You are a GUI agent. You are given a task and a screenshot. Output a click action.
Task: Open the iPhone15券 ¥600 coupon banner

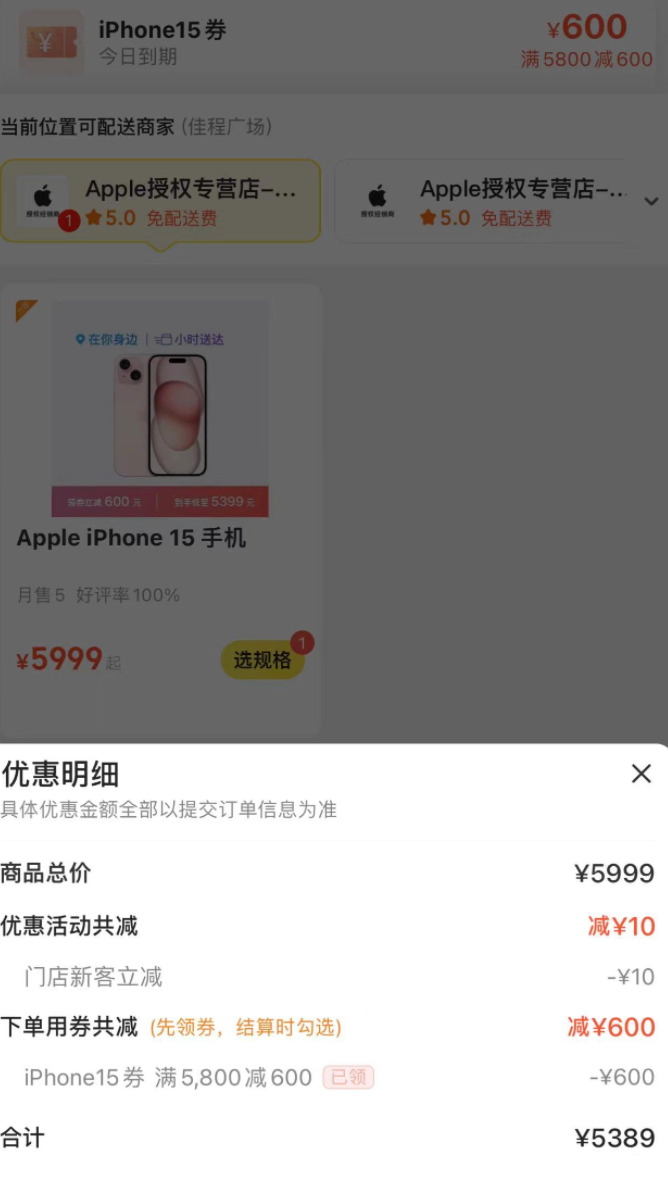point(334,42)
